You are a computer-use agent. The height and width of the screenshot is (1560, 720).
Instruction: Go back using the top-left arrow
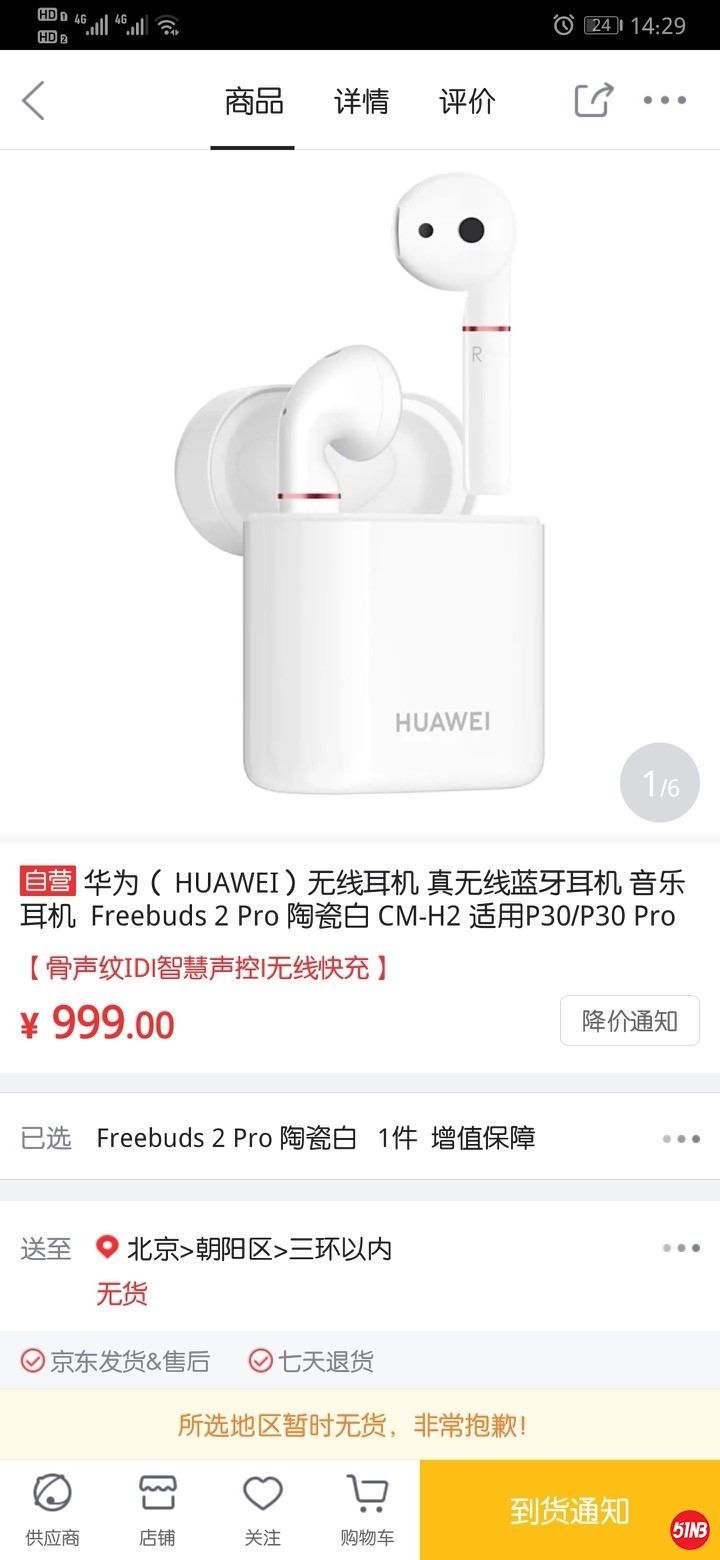pyautogui.click(x=34, y=101)
